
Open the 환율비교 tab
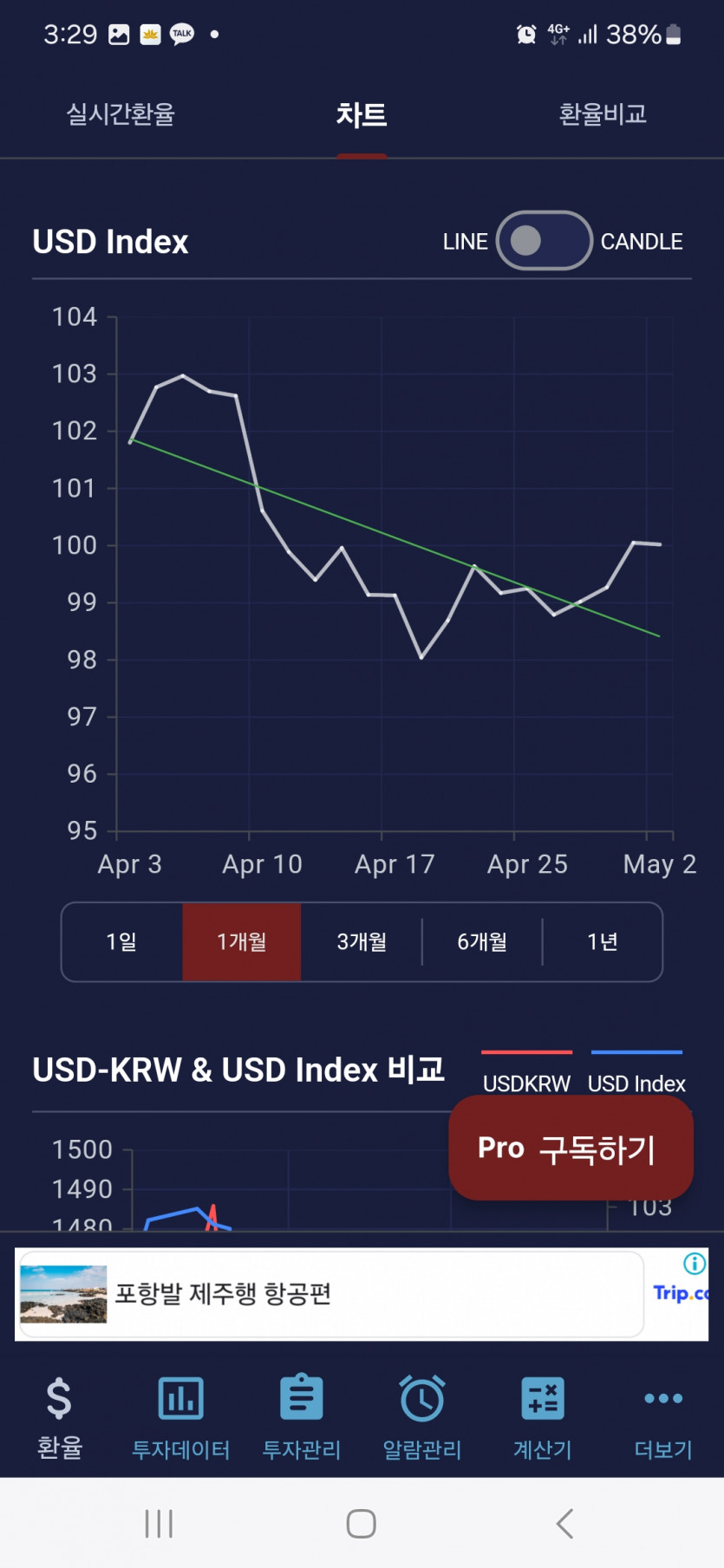603,114
